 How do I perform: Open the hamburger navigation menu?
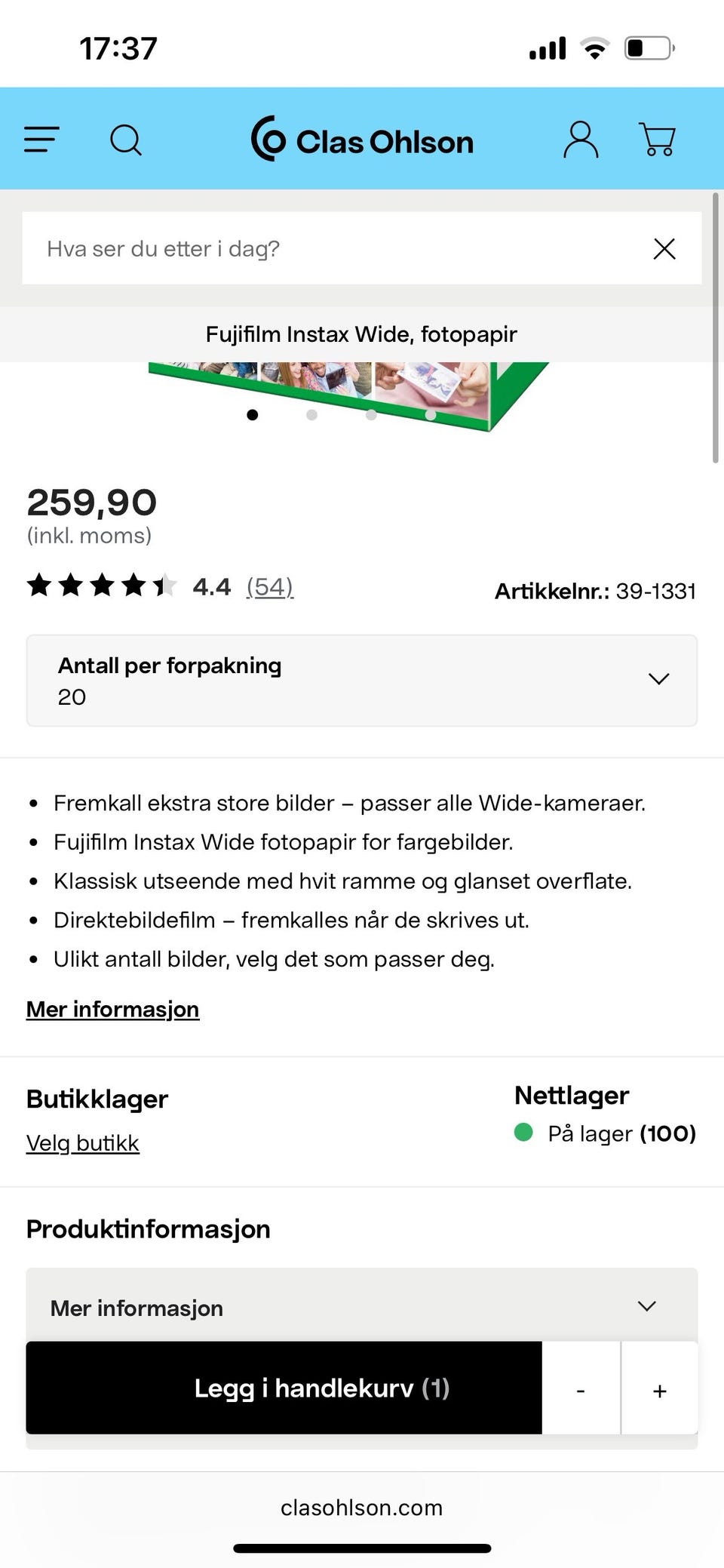click(x=41, y=139)
